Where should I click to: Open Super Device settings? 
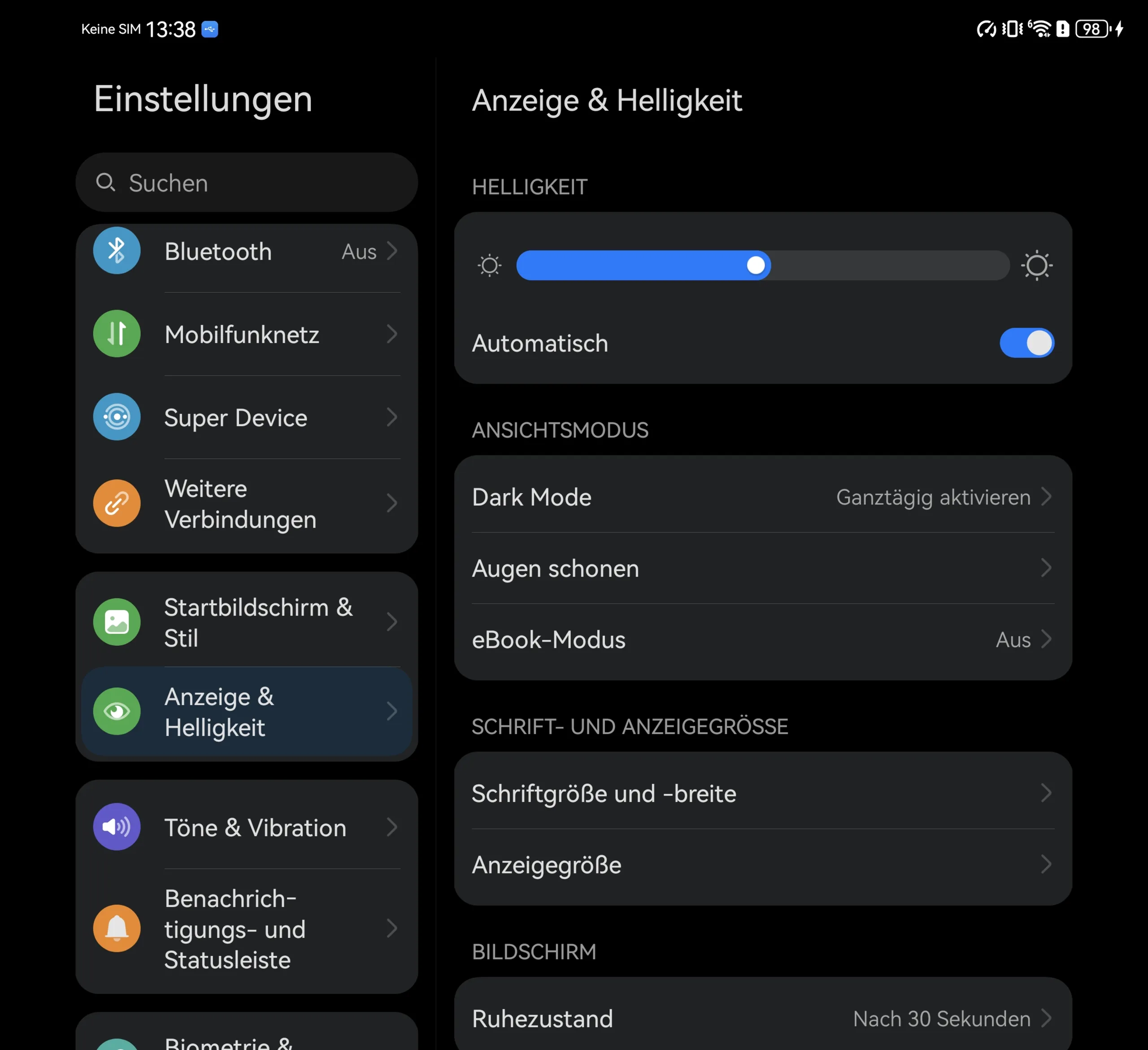(247, 417)
